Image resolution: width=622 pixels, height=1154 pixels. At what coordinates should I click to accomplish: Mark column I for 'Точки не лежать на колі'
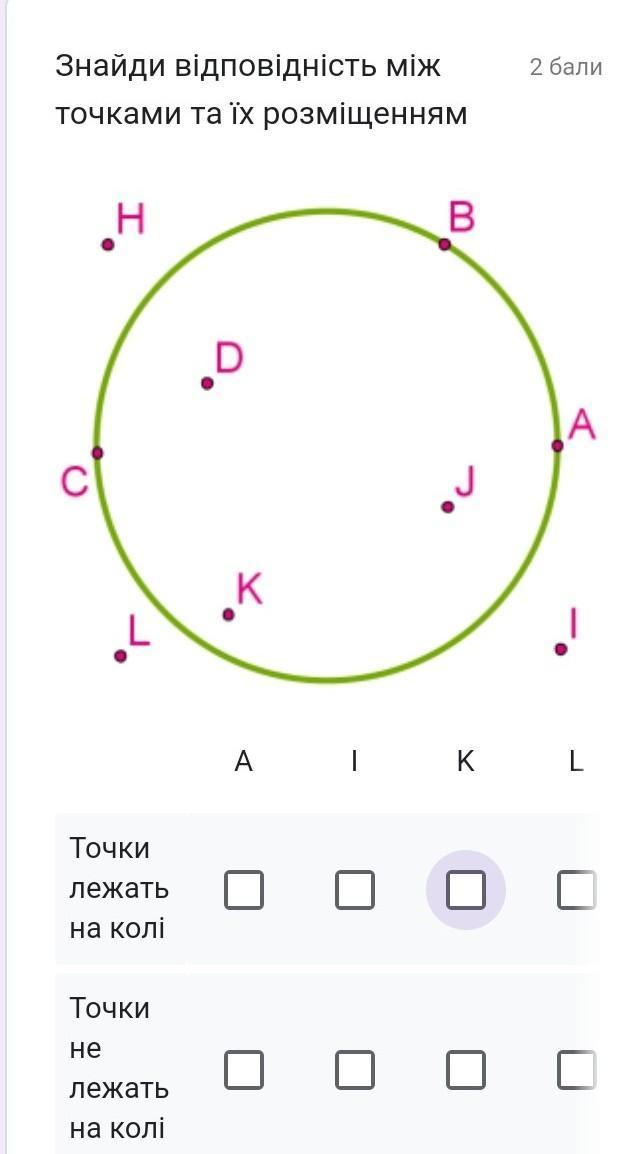[x=355, y=1069]
